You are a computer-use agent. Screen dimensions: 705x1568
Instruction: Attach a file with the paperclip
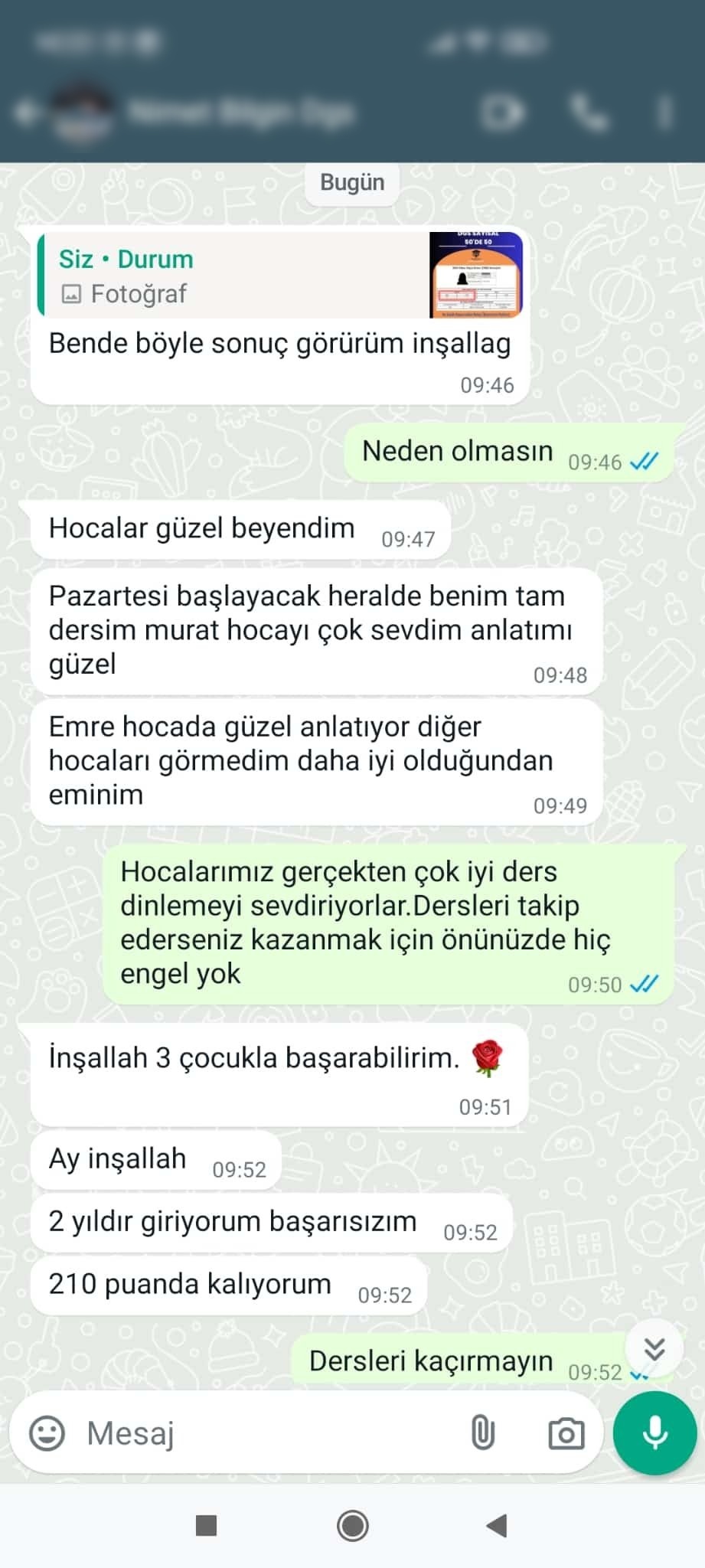click(x=482, y=1432)
